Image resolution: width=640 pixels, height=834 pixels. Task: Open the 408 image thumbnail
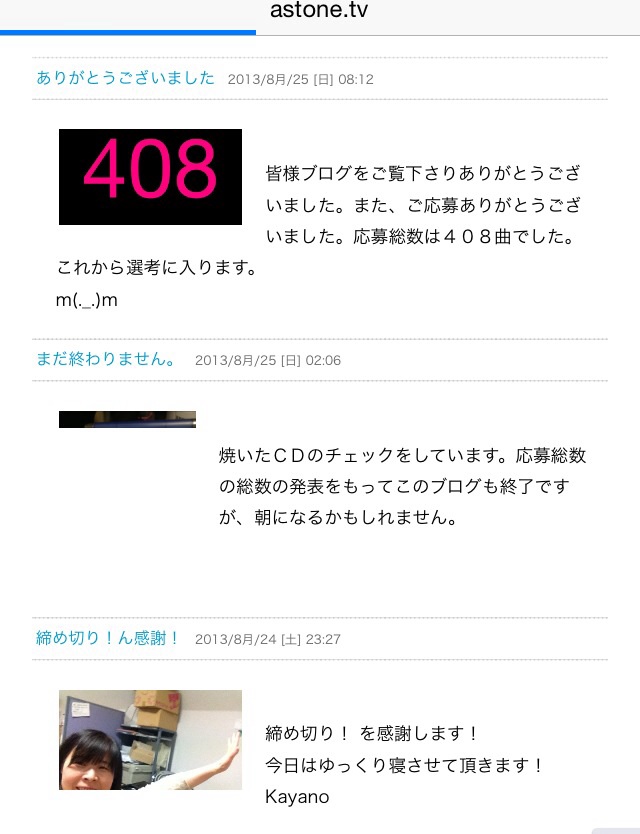[x=150, y=177]
